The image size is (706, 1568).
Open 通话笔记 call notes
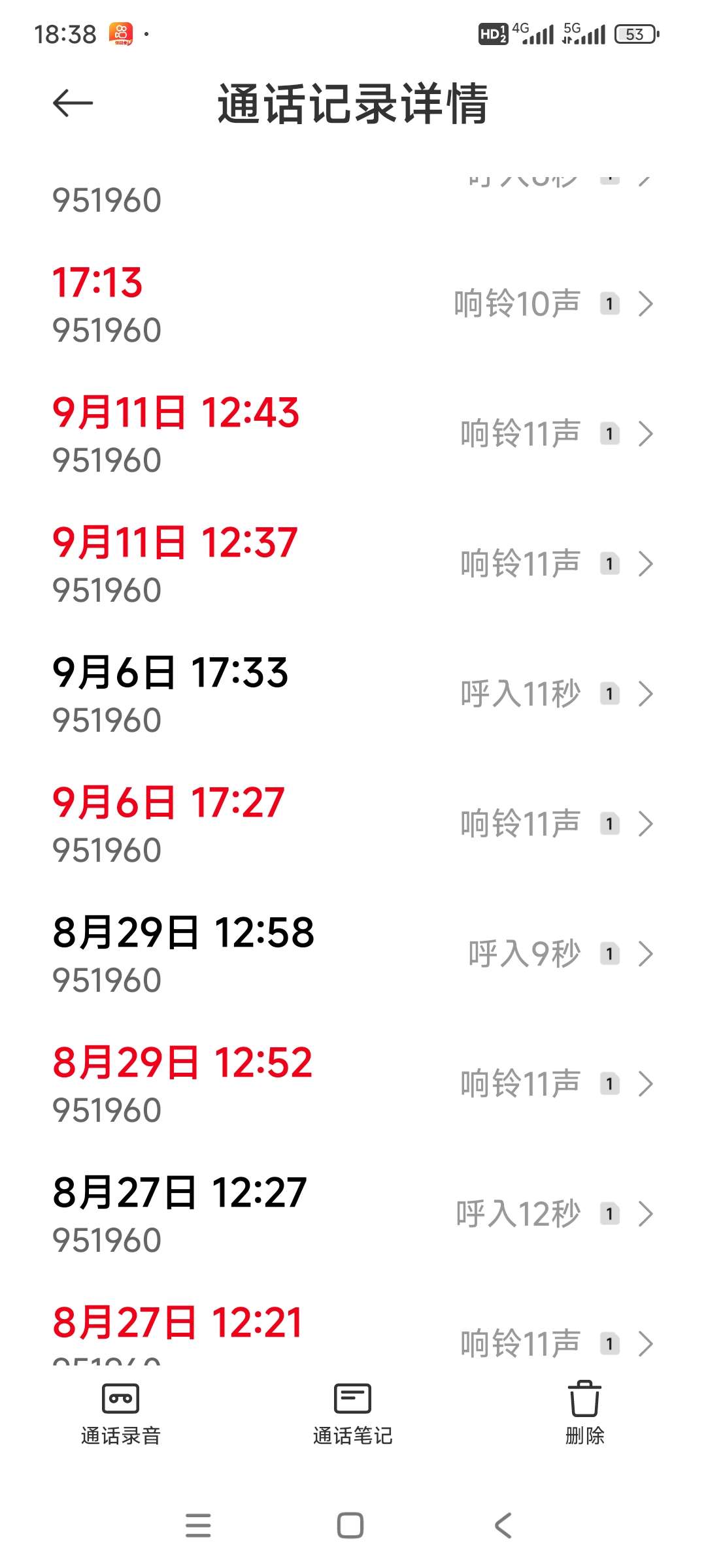click(353, 1414)
